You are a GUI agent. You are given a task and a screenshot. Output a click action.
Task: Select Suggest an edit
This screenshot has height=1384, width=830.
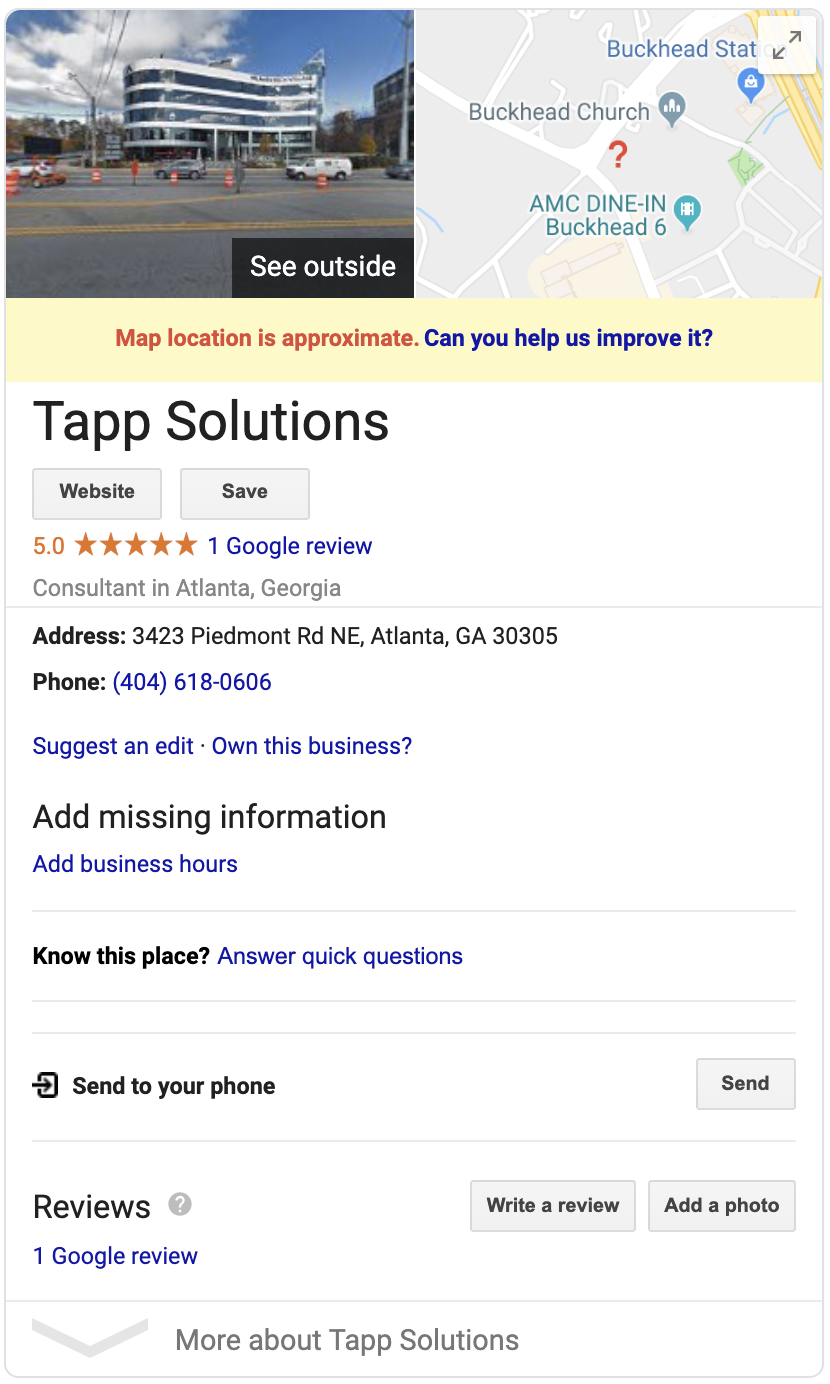point(113,746)
